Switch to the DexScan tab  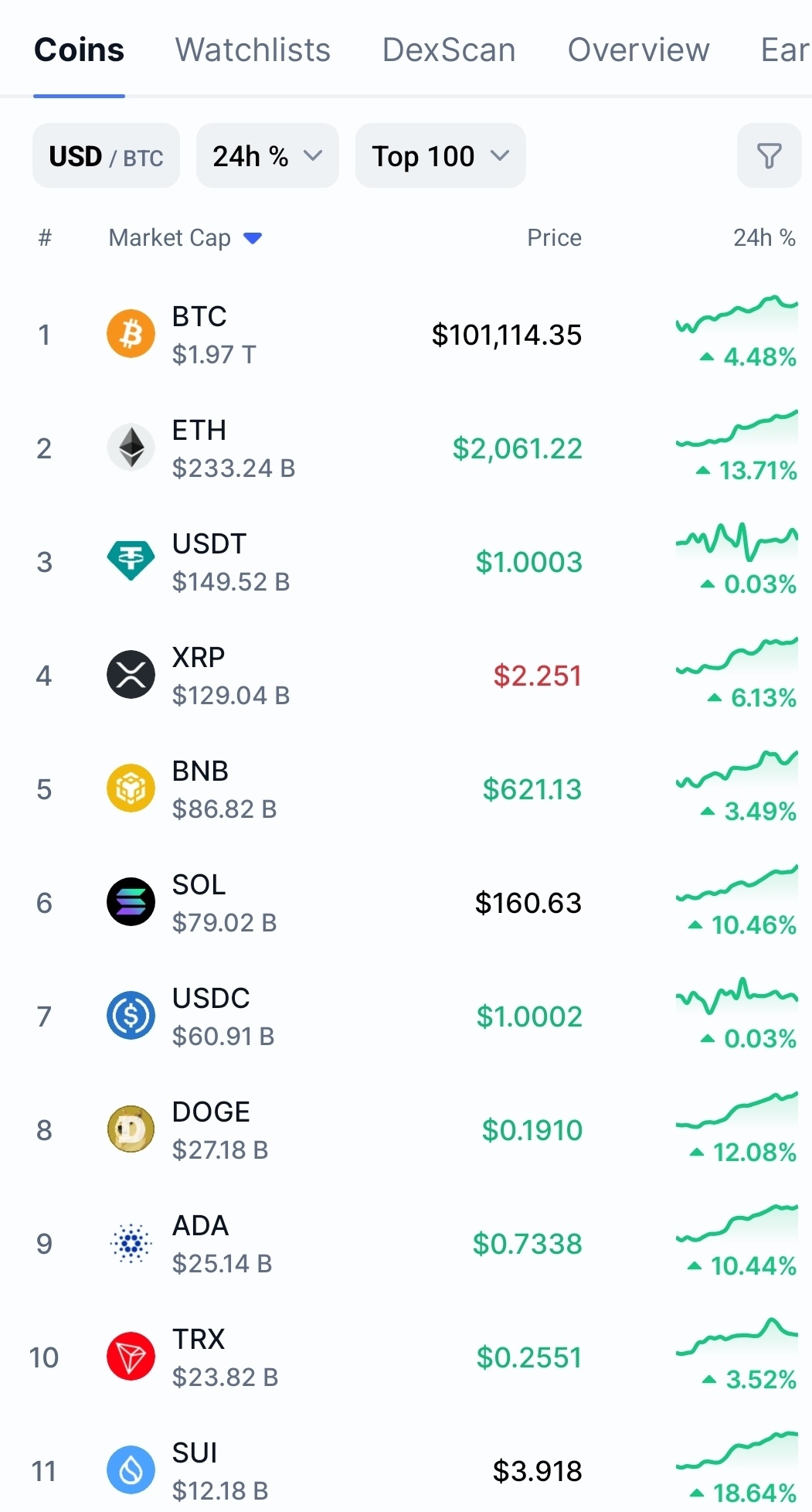click(x=449, y=50)
